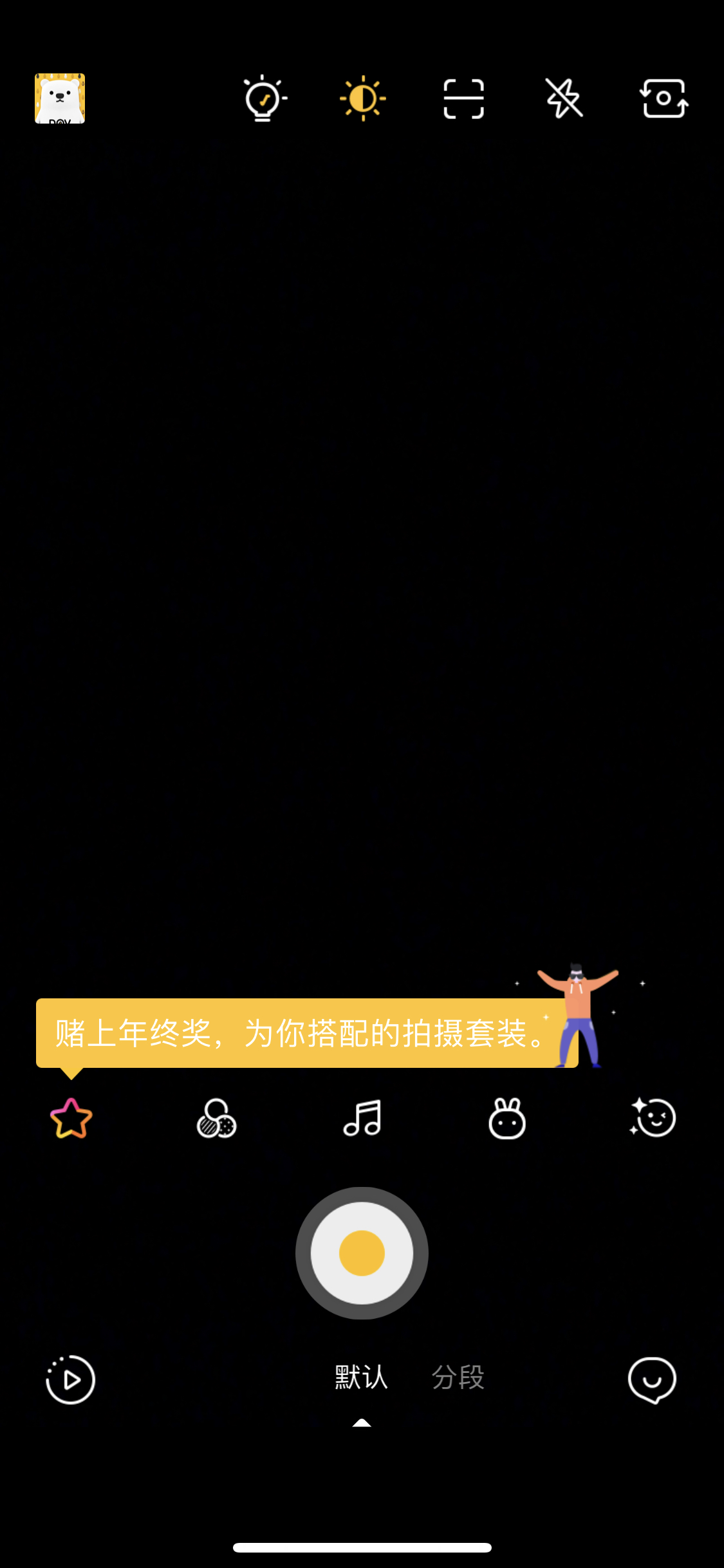Start recording with the yellow shutter button
This screenshot has height=1568, width=724.
pyautogui.click(x=362, y=1253)
